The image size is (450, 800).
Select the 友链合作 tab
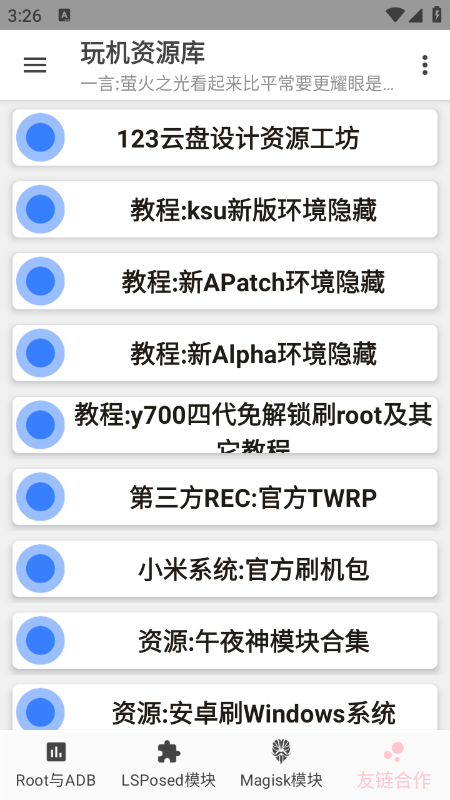[x=393, y=765]
